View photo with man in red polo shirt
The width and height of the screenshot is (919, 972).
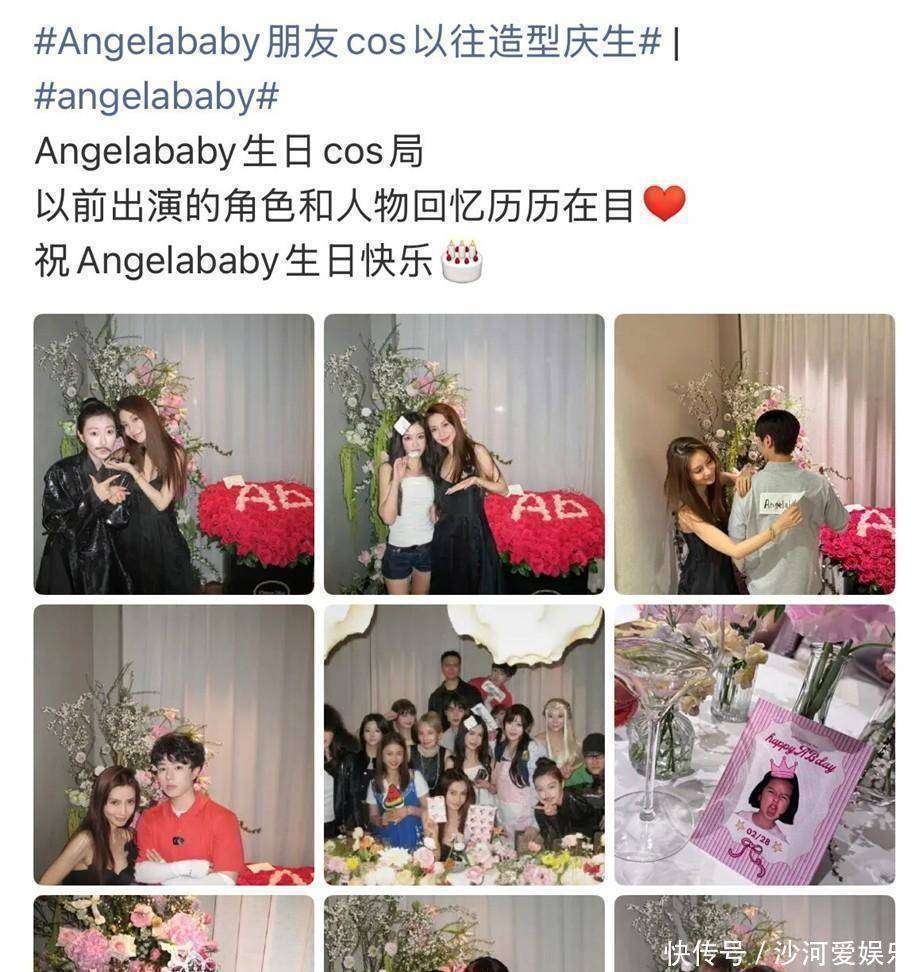click(173, 744)
